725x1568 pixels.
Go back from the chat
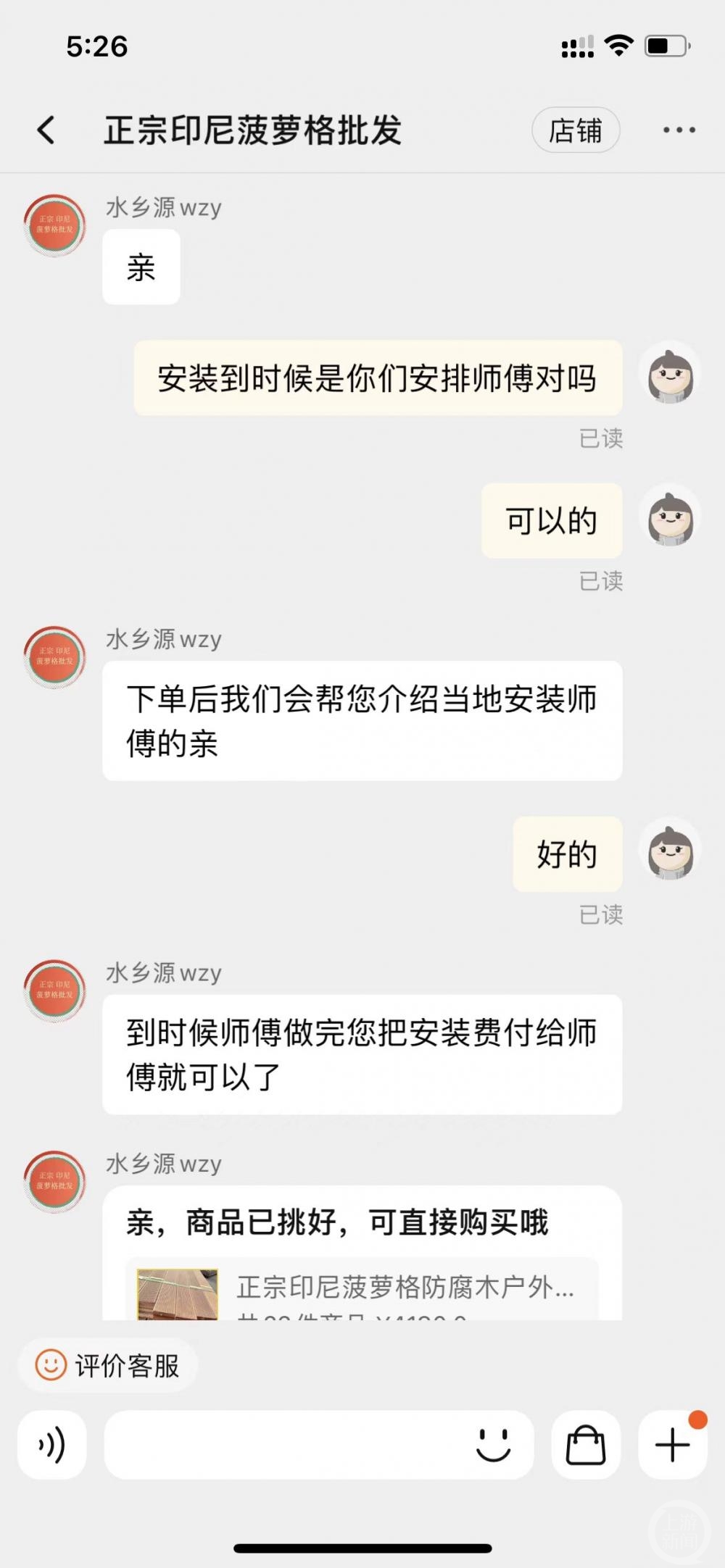tap(46, 130)
